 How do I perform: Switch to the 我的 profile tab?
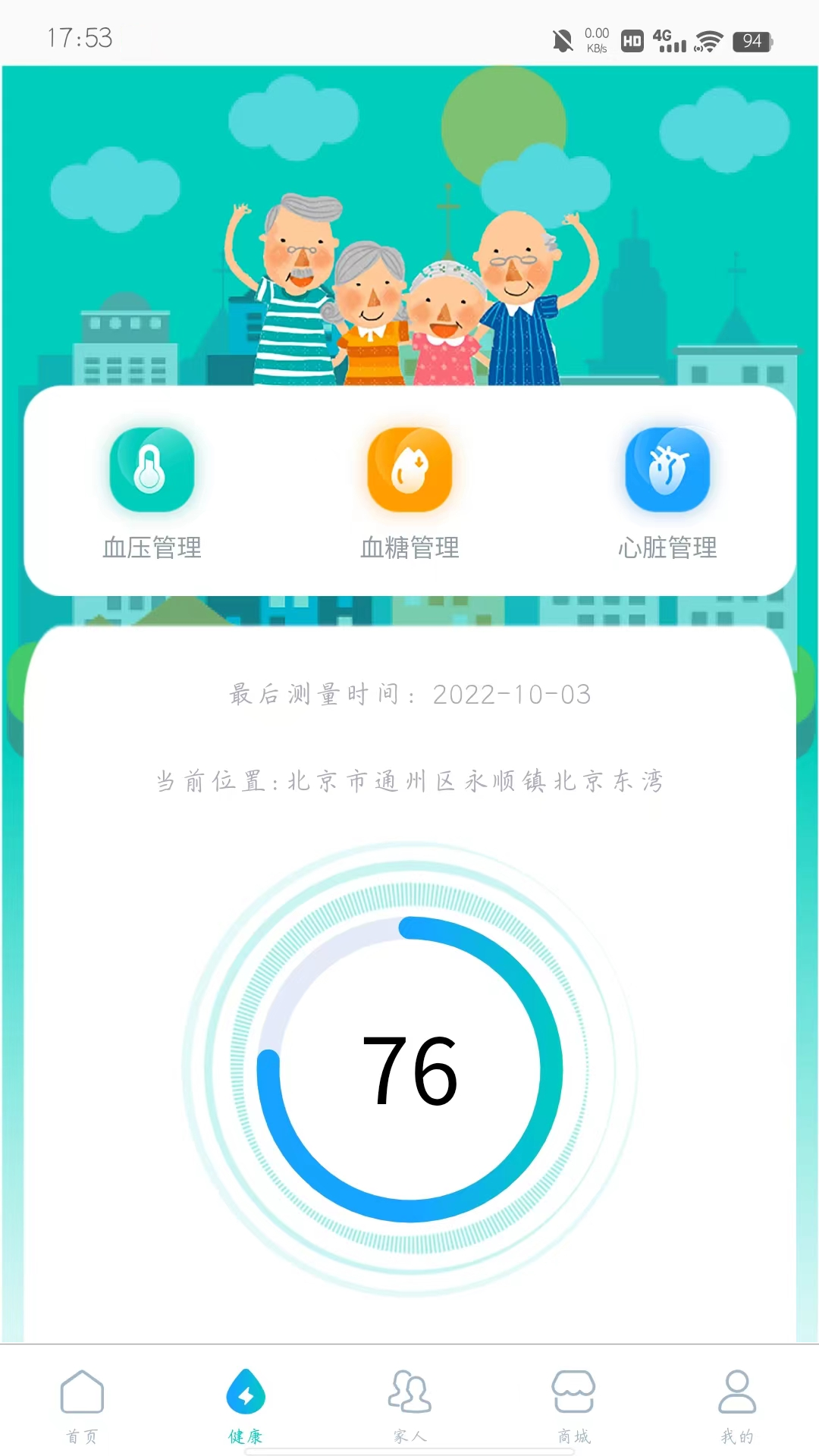point(737,1404)
